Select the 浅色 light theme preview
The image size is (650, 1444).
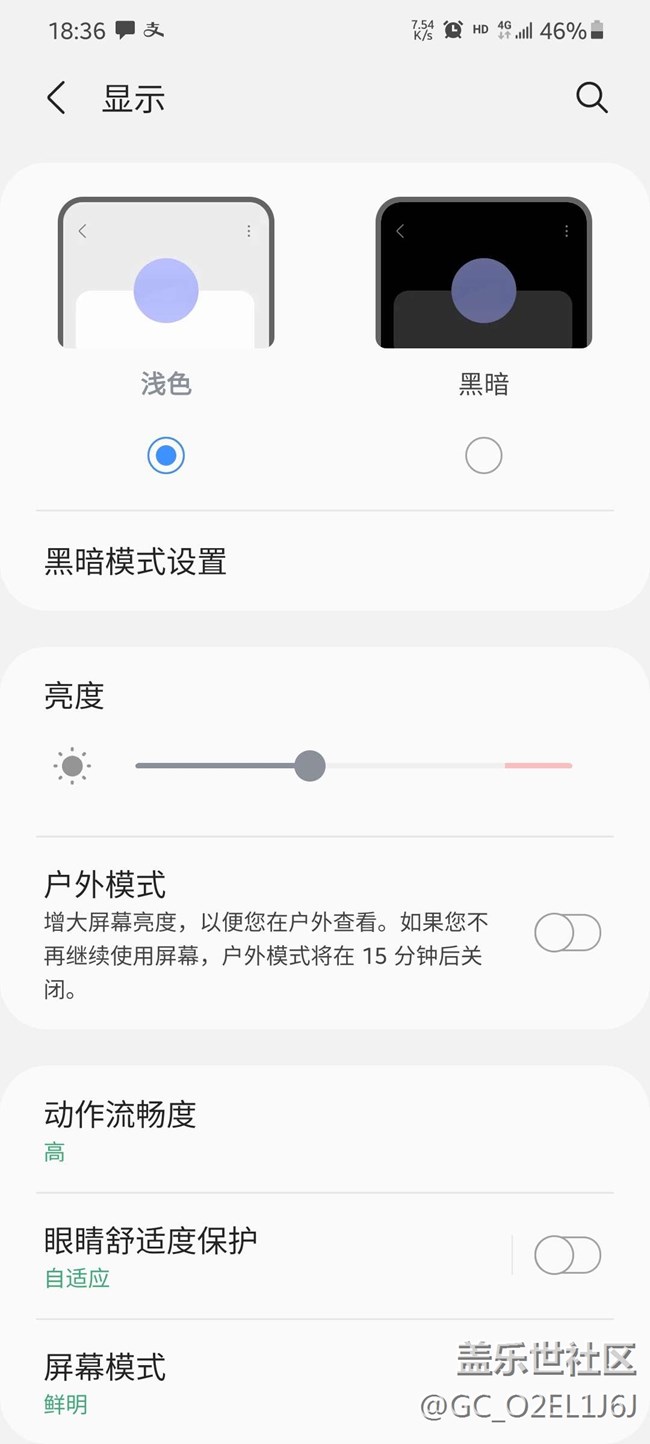coord(166,273)
